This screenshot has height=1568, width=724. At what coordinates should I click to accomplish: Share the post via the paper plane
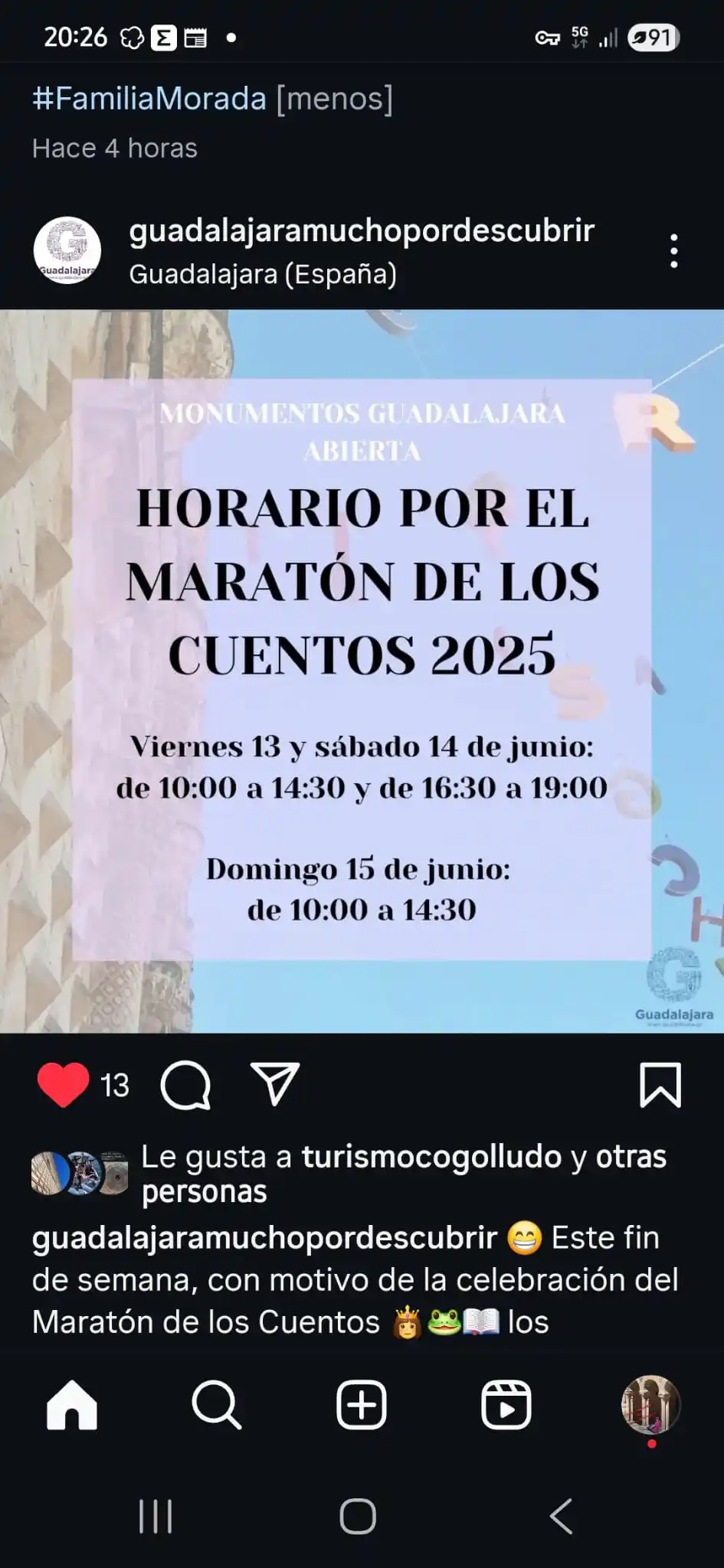point(274,1083)
